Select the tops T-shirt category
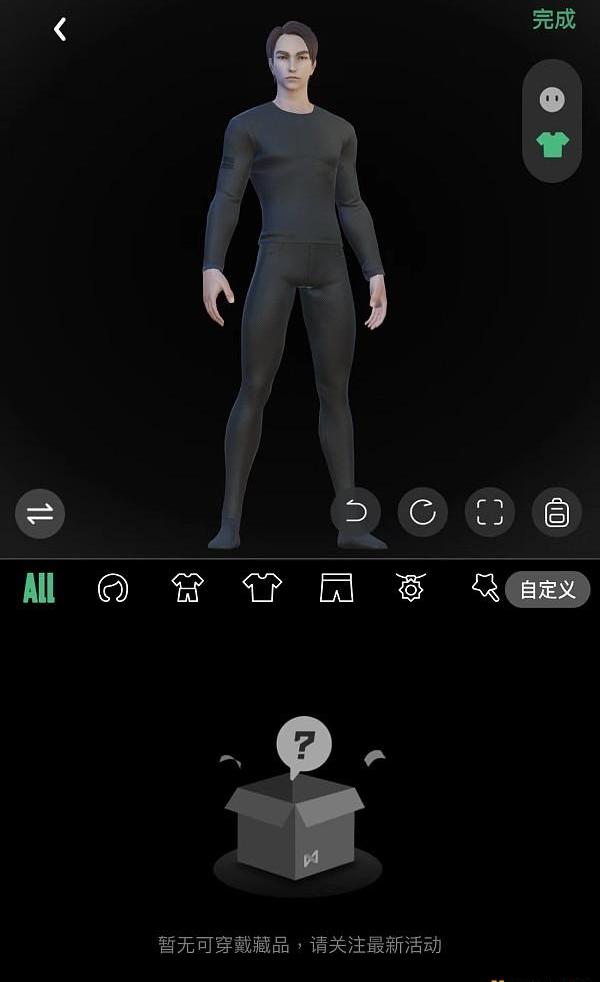This screenshot has width=600, height=982. pos(262,588)
